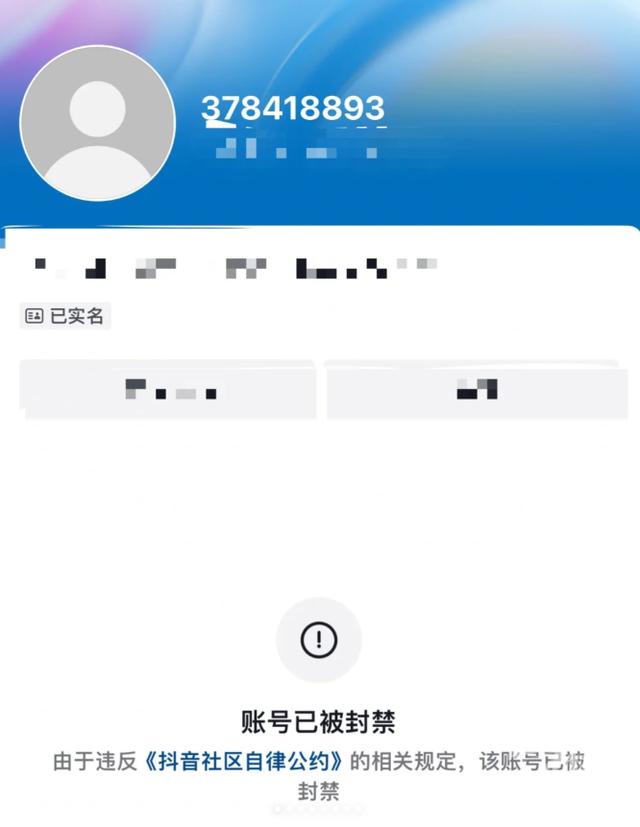Tap the 已实名 verification badge
This screenshot has width=640, height=827.
[x=65, y=316]
